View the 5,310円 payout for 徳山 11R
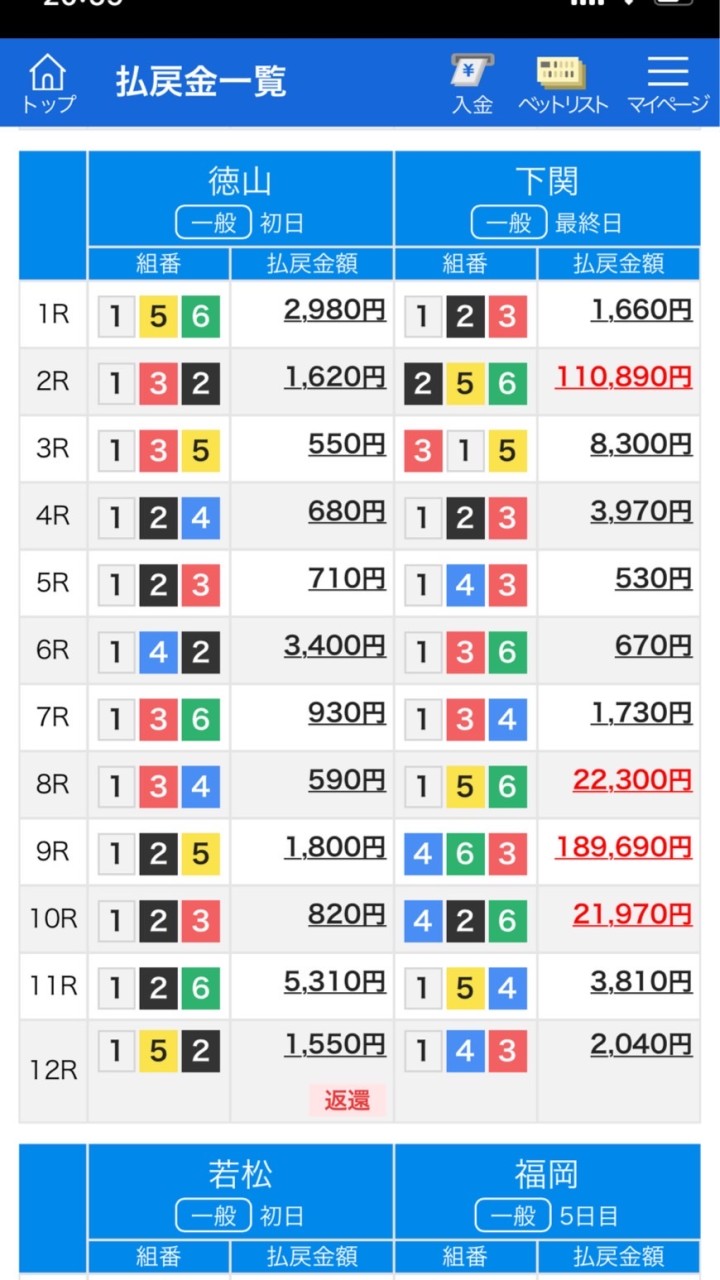The image size is (720, 1280). (x=335, y=982)
